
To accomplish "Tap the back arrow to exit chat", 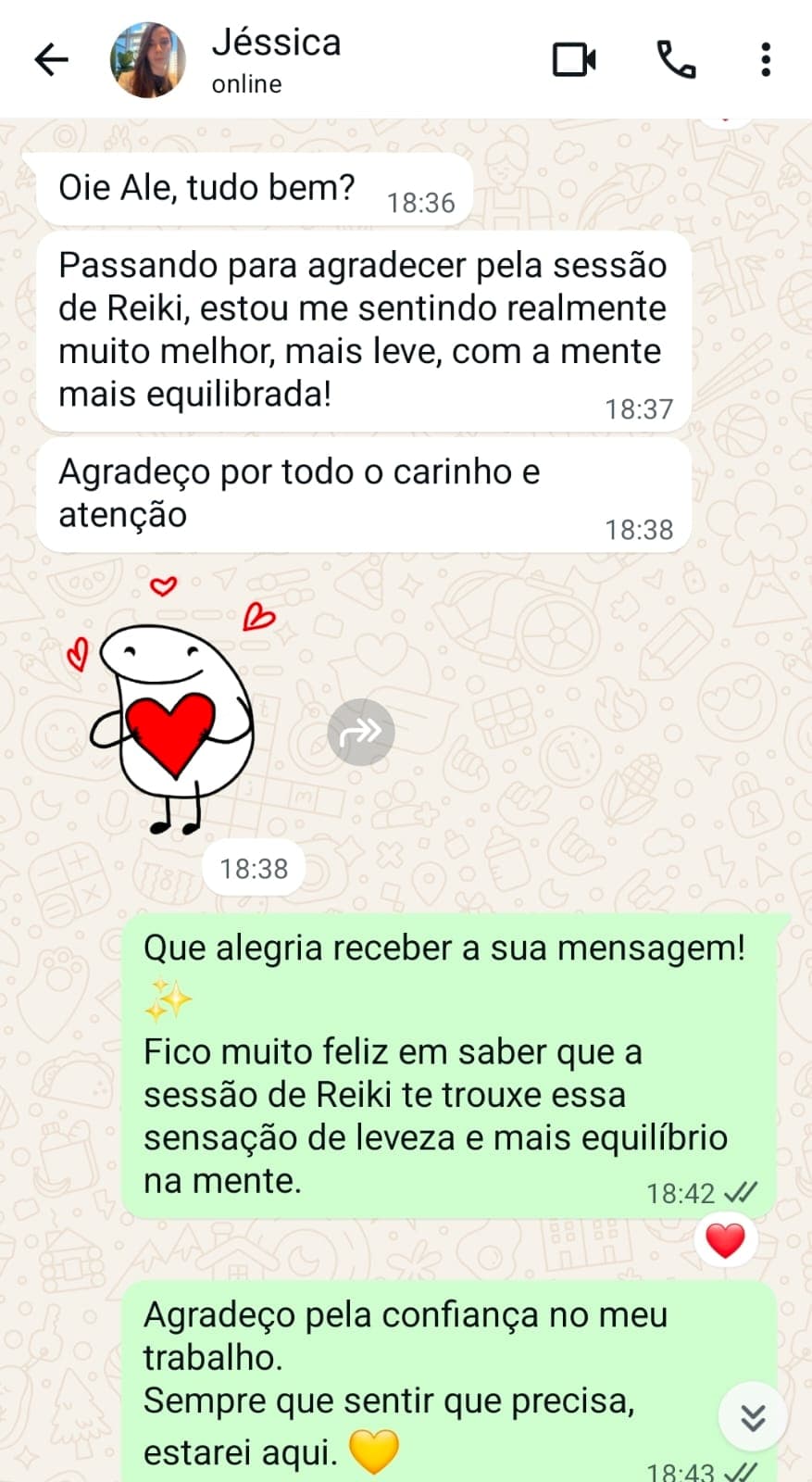I will coord(53,59).
